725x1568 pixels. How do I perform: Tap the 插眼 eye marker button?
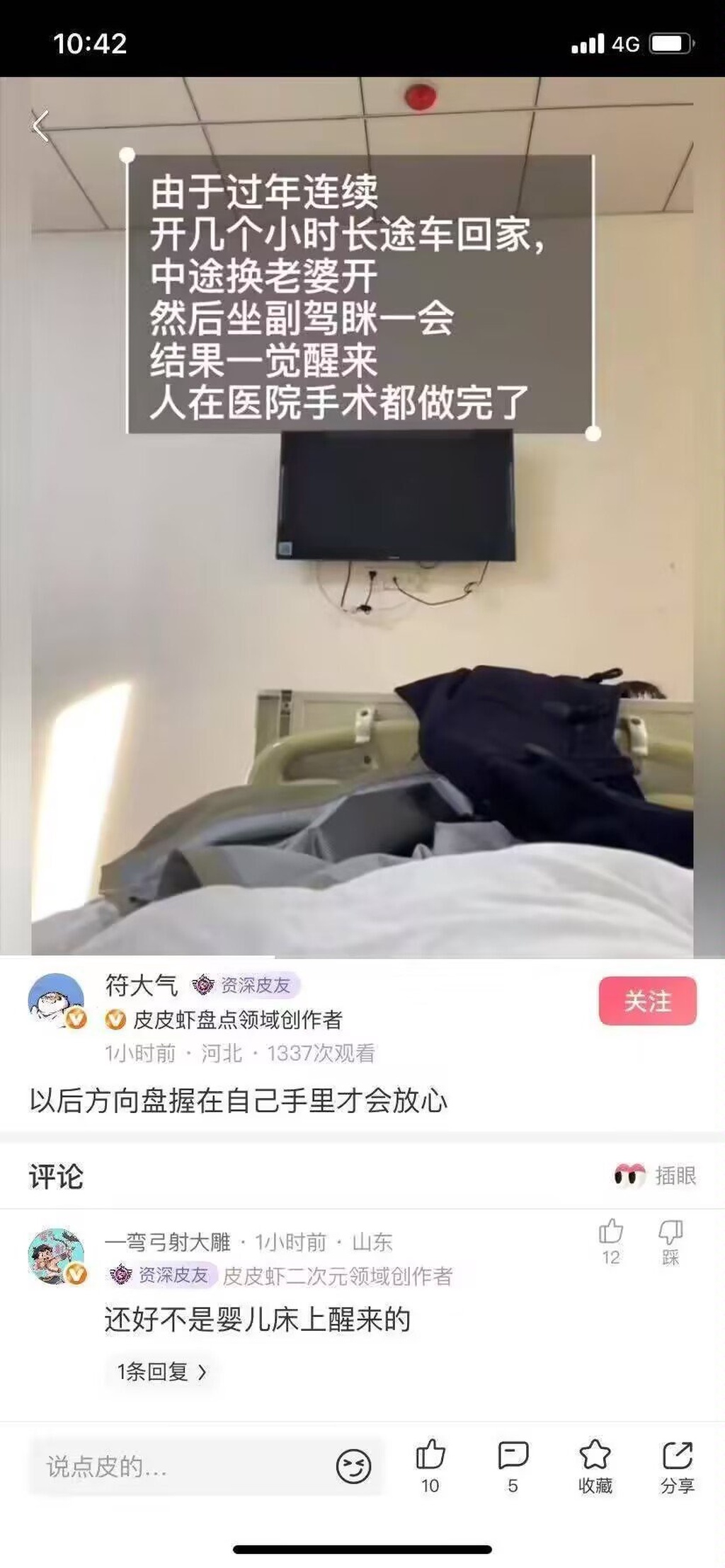(x=656, y=1175)
